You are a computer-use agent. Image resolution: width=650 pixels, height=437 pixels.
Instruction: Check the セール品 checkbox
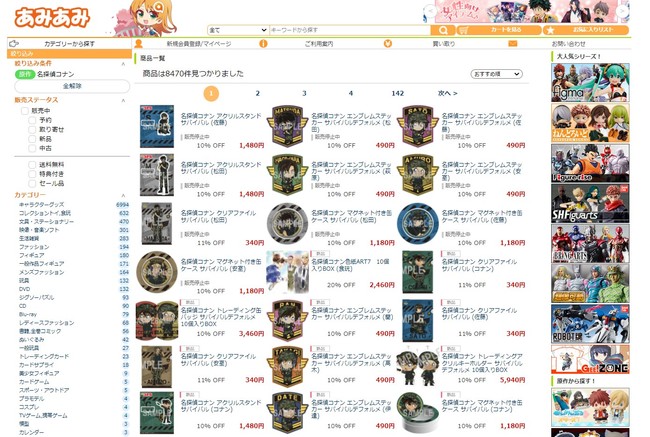[x=31, y=183]
